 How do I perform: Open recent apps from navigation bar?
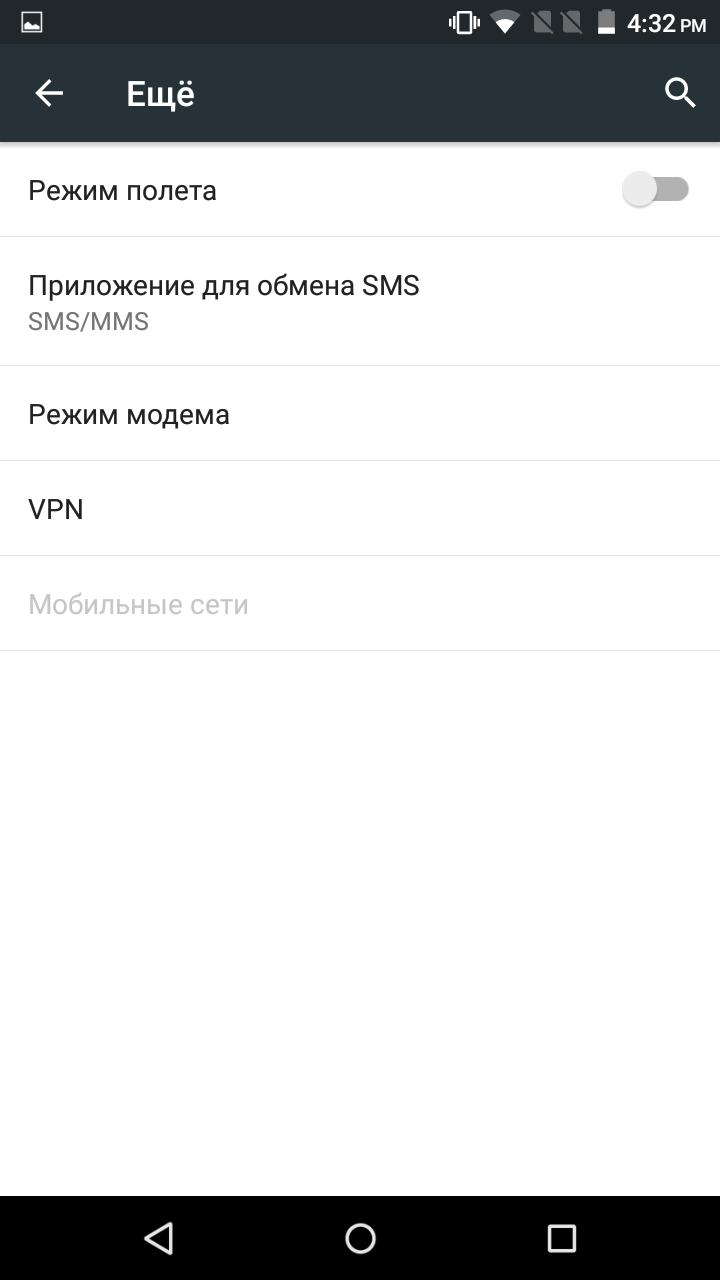pos(562,1238)
